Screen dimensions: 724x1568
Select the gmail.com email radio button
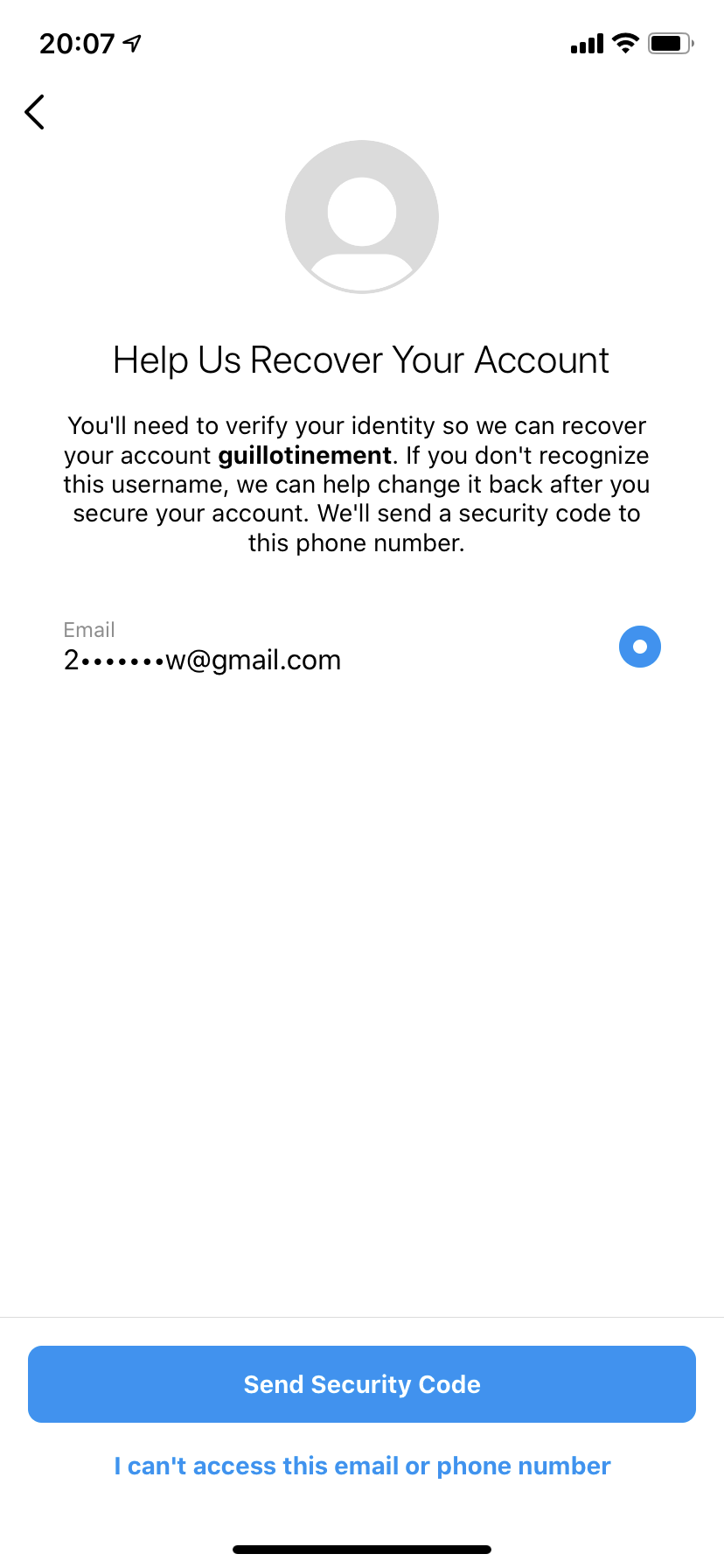tap(640, 647)
